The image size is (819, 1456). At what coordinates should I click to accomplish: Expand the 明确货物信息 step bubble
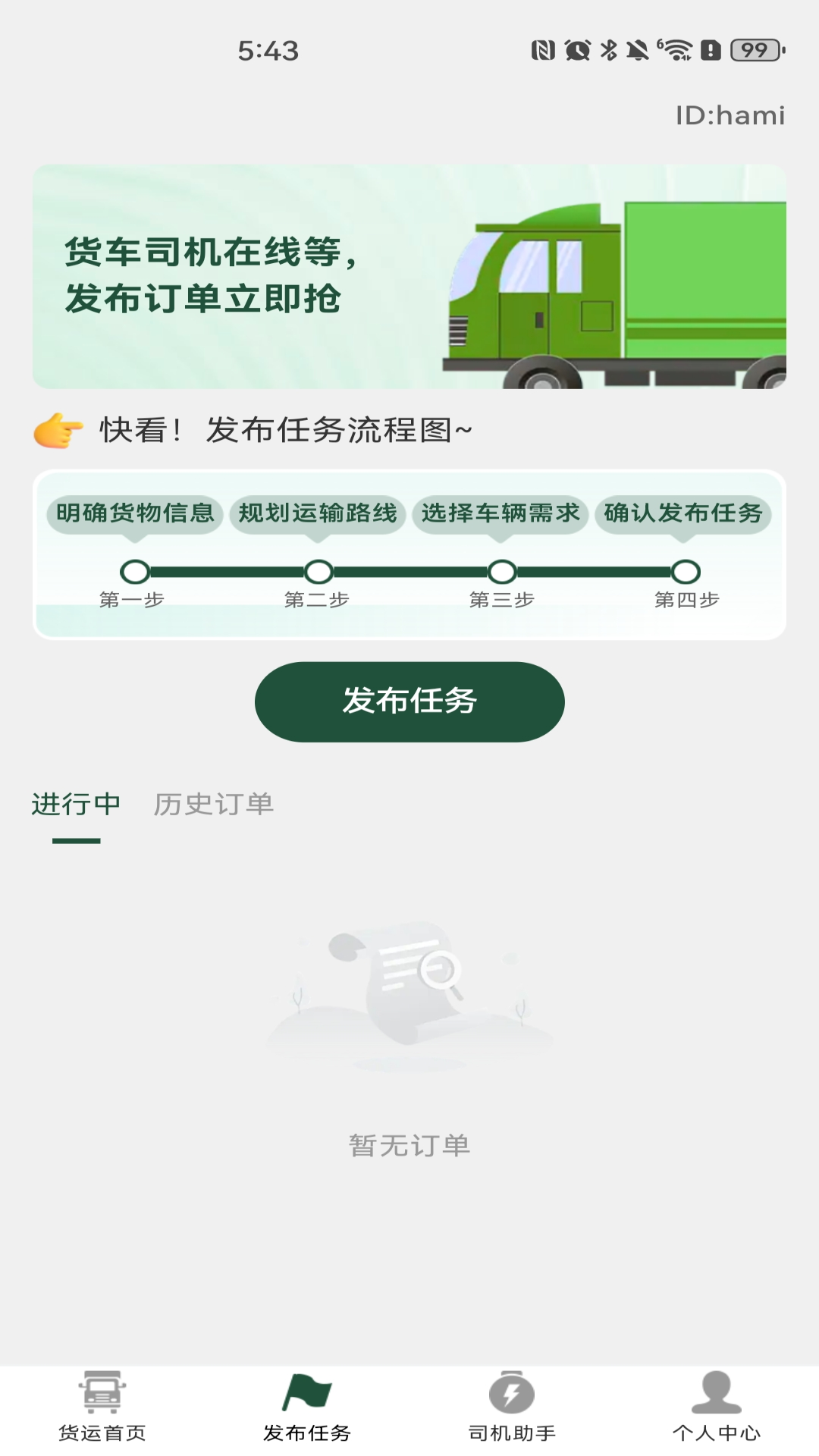point(136,513)
